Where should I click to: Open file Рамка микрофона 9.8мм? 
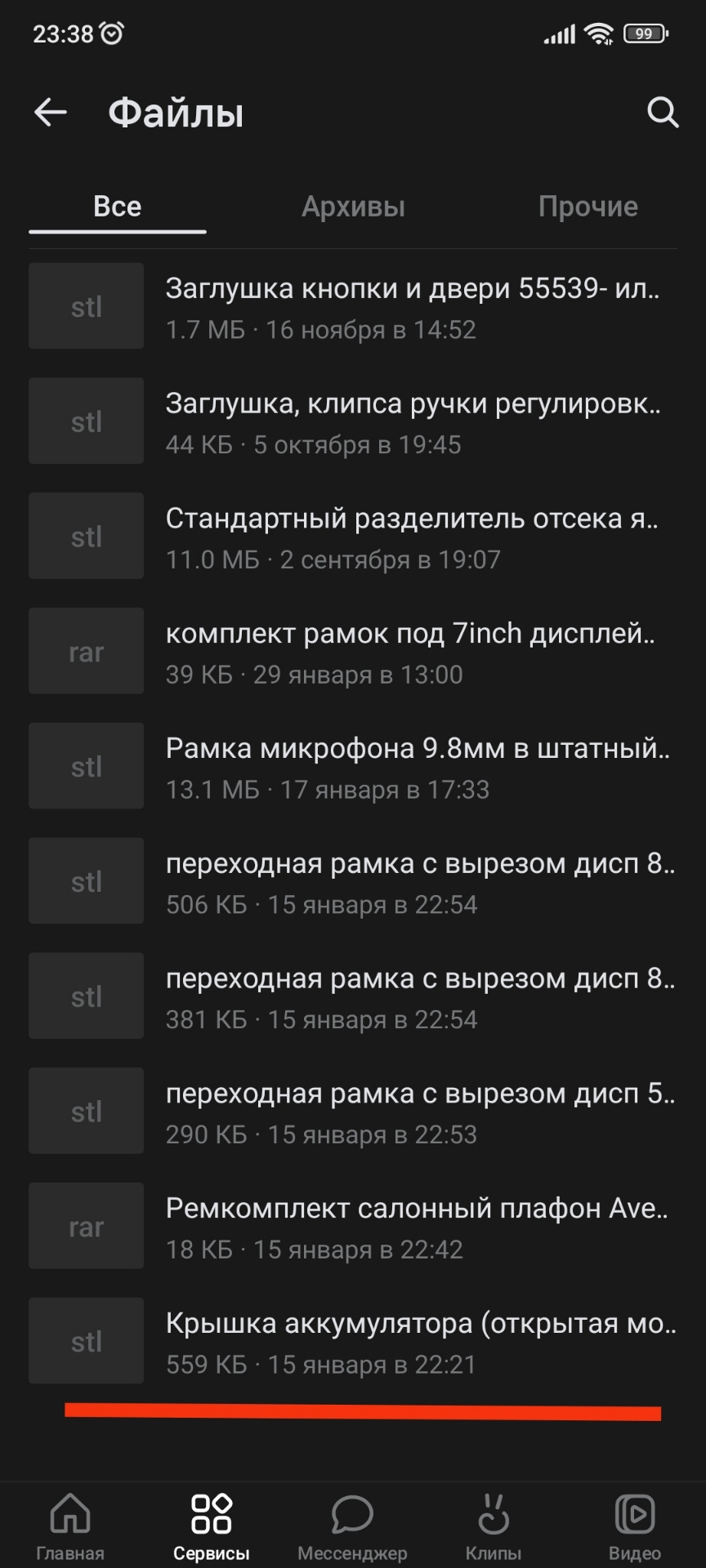[412, 767]
